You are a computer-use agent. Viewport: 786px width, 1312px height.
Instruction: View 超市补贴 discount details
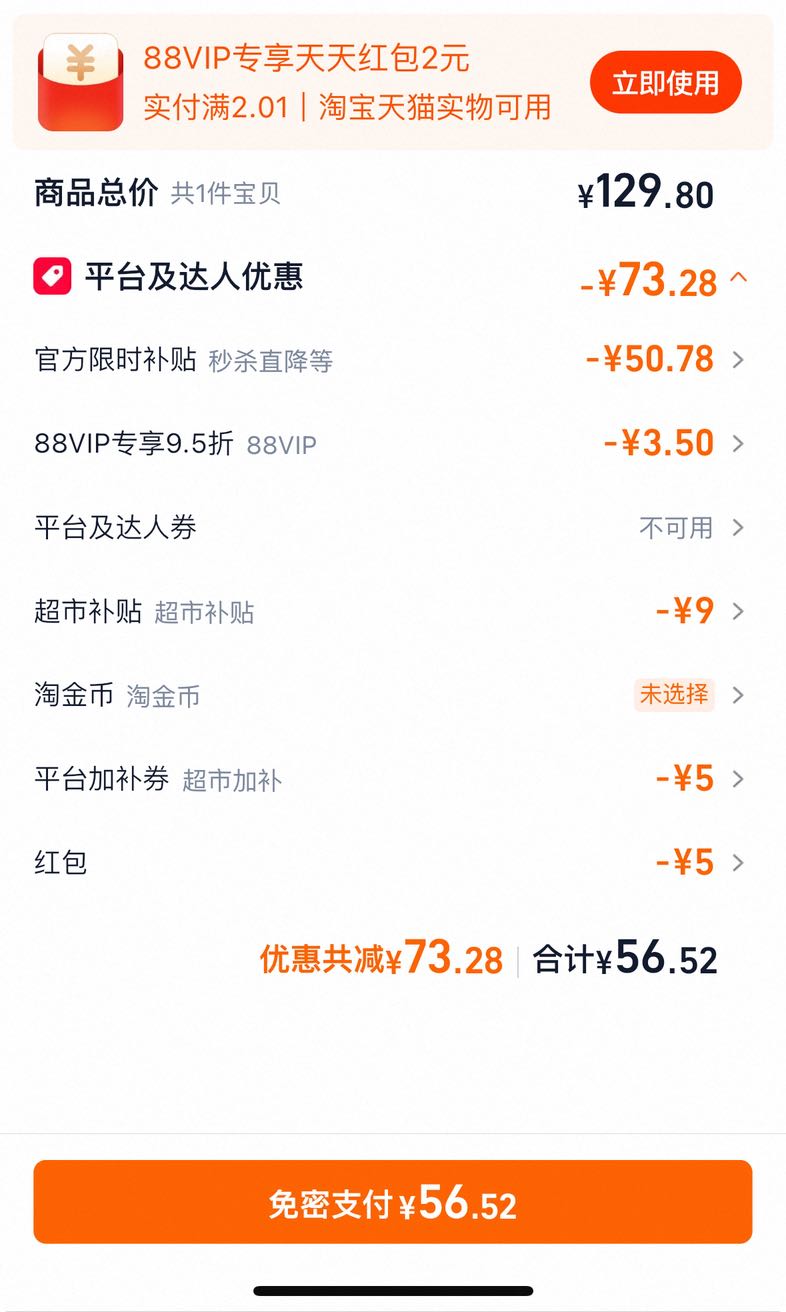point(391,611)
